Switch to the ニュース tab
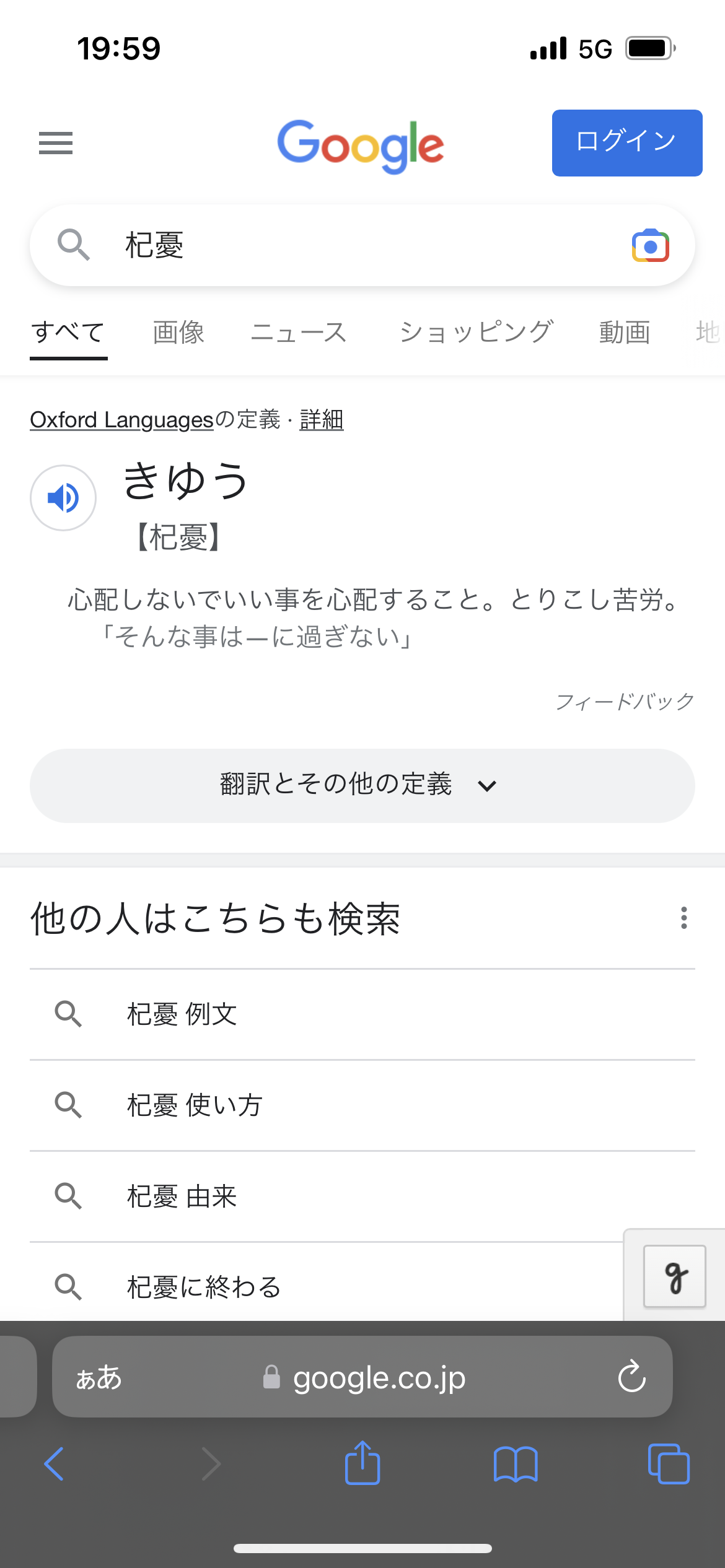The height and width of the screenshot is (1568, 725). pos(299,333)
